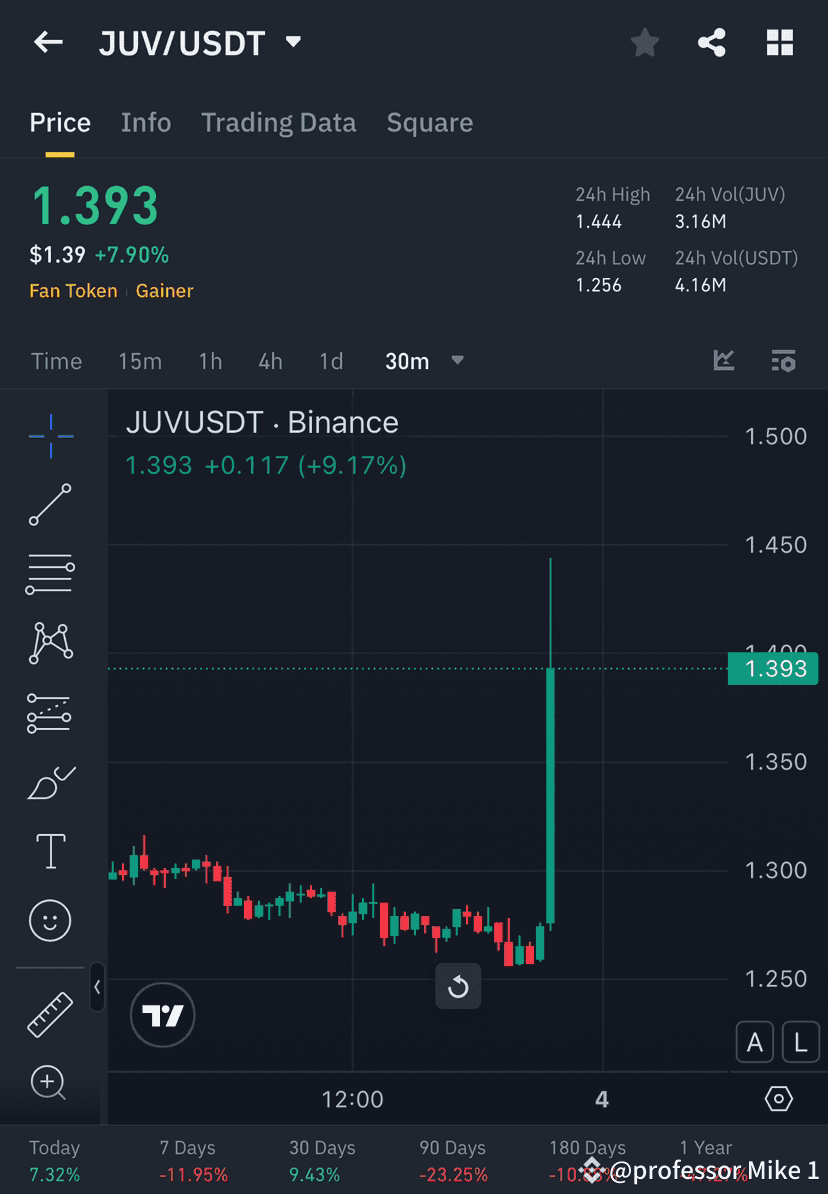Open the Square tab
Screen dimensions: 828x1194
click(x=429, y=122)
